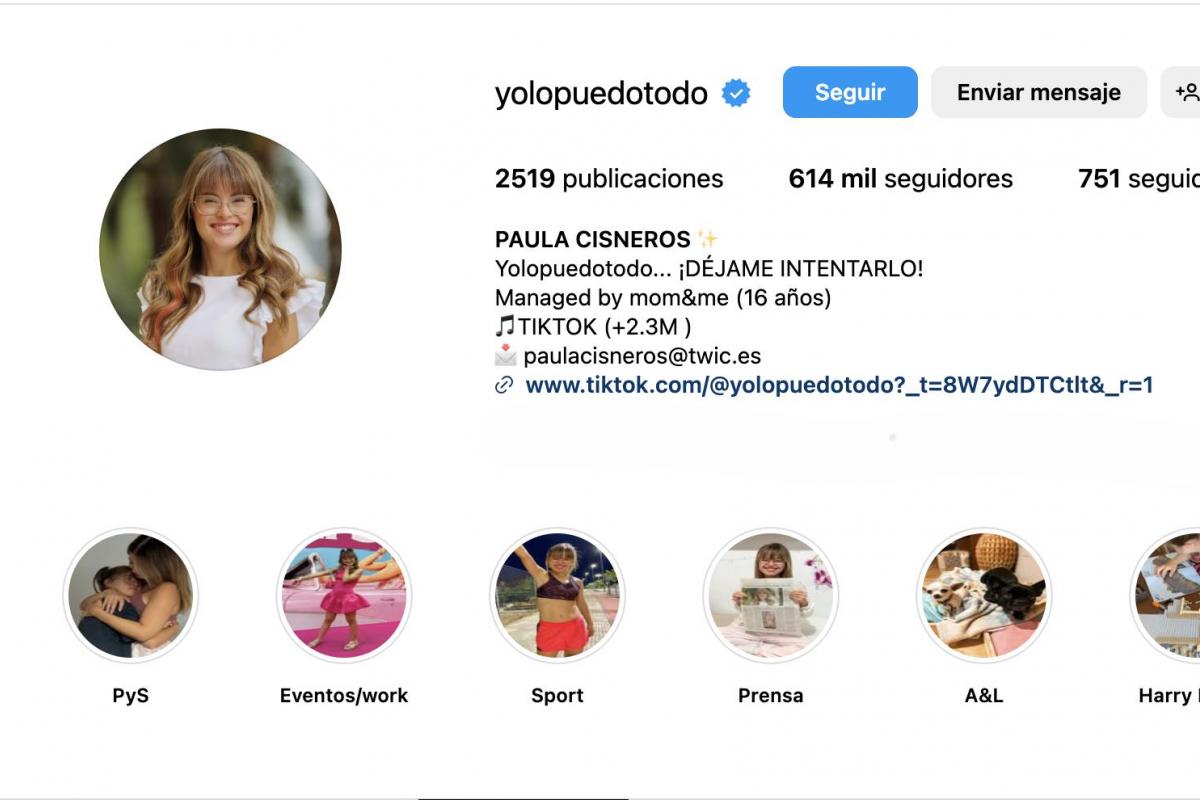View the 751 following list

(x=1138, y=179)
